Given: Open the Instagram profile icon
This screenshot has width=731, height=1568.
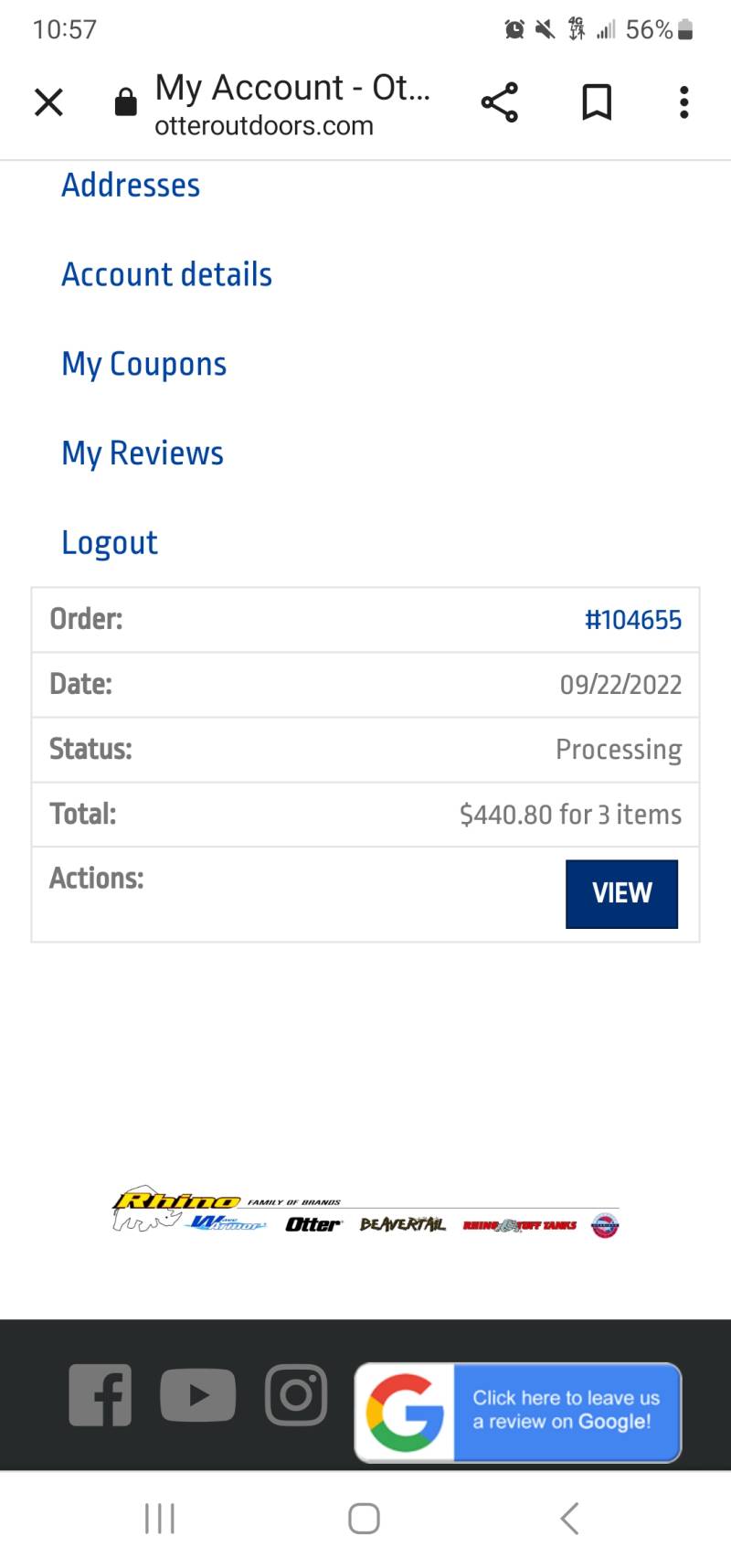Looking at the screenshot, I should [296, 1395].
